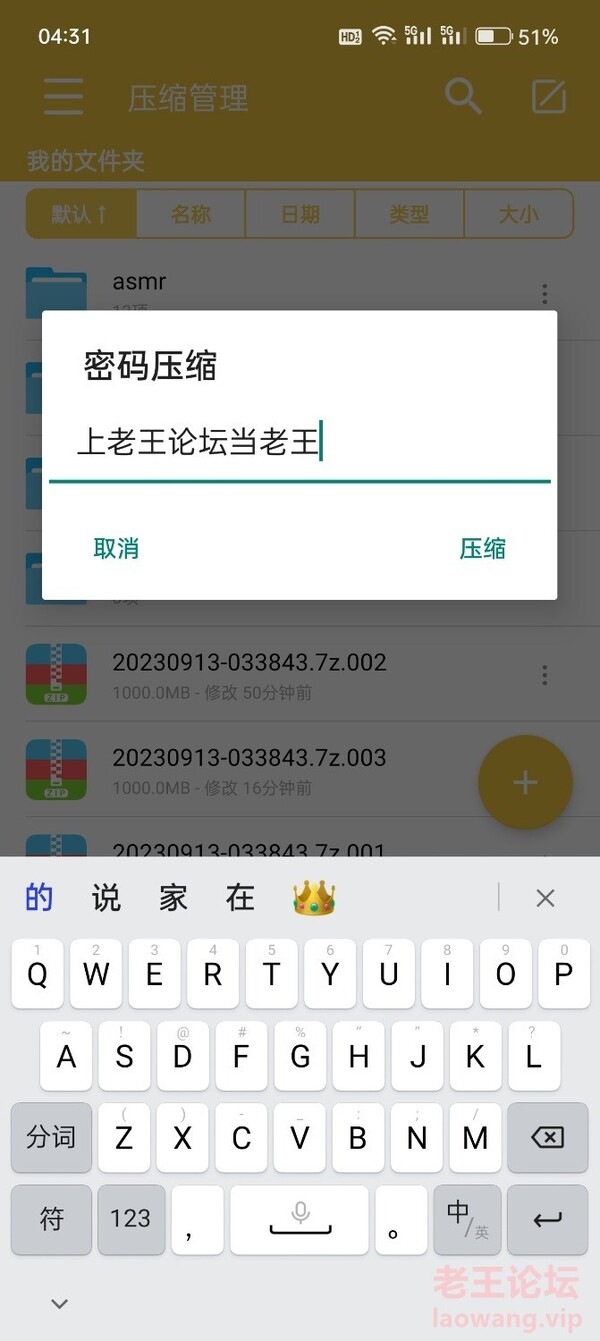Sort files by 名称
Image resolution: width=600 pixels, height=1341 pixels.
pos(191,214)
